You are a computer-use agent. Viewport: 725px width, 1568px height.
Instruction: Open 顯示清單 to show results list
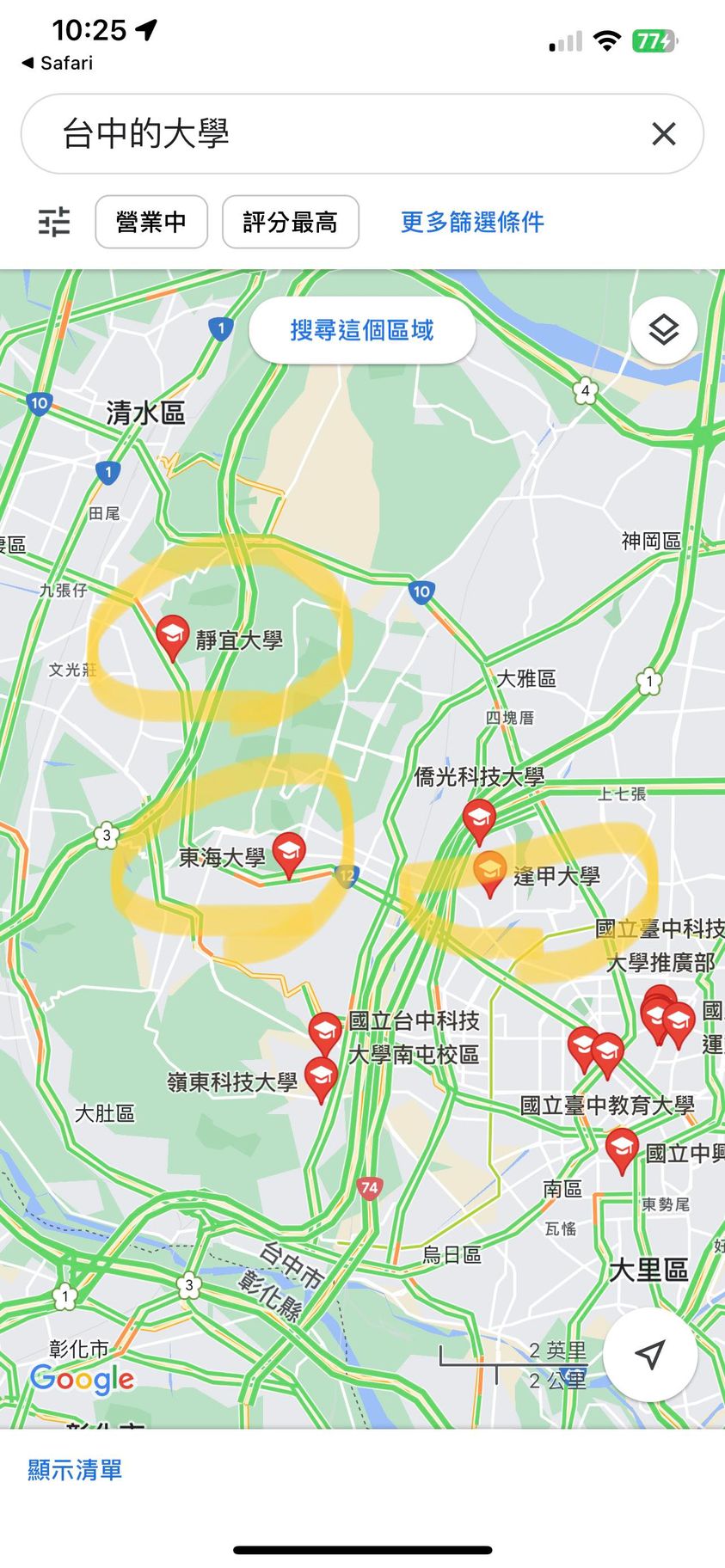click(x=75, y=1469)
